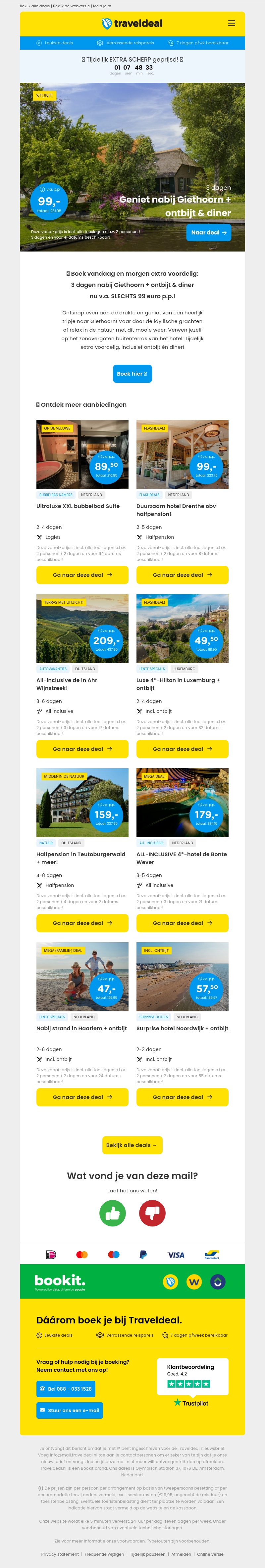Tap 'Stuur ons een e-mail'
265x1568 pixels.
(x=70, y=1410)
